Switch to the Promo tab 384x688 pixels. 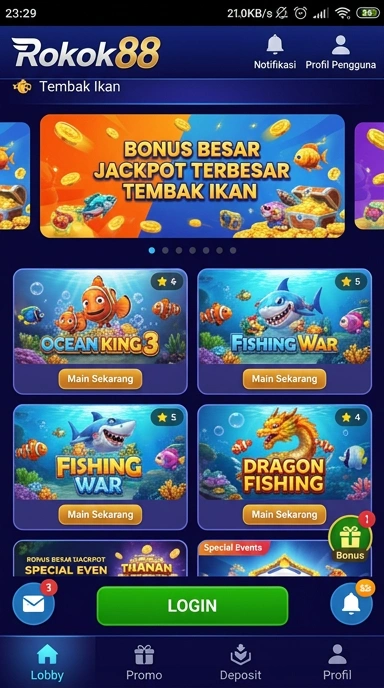pos(144,662)
